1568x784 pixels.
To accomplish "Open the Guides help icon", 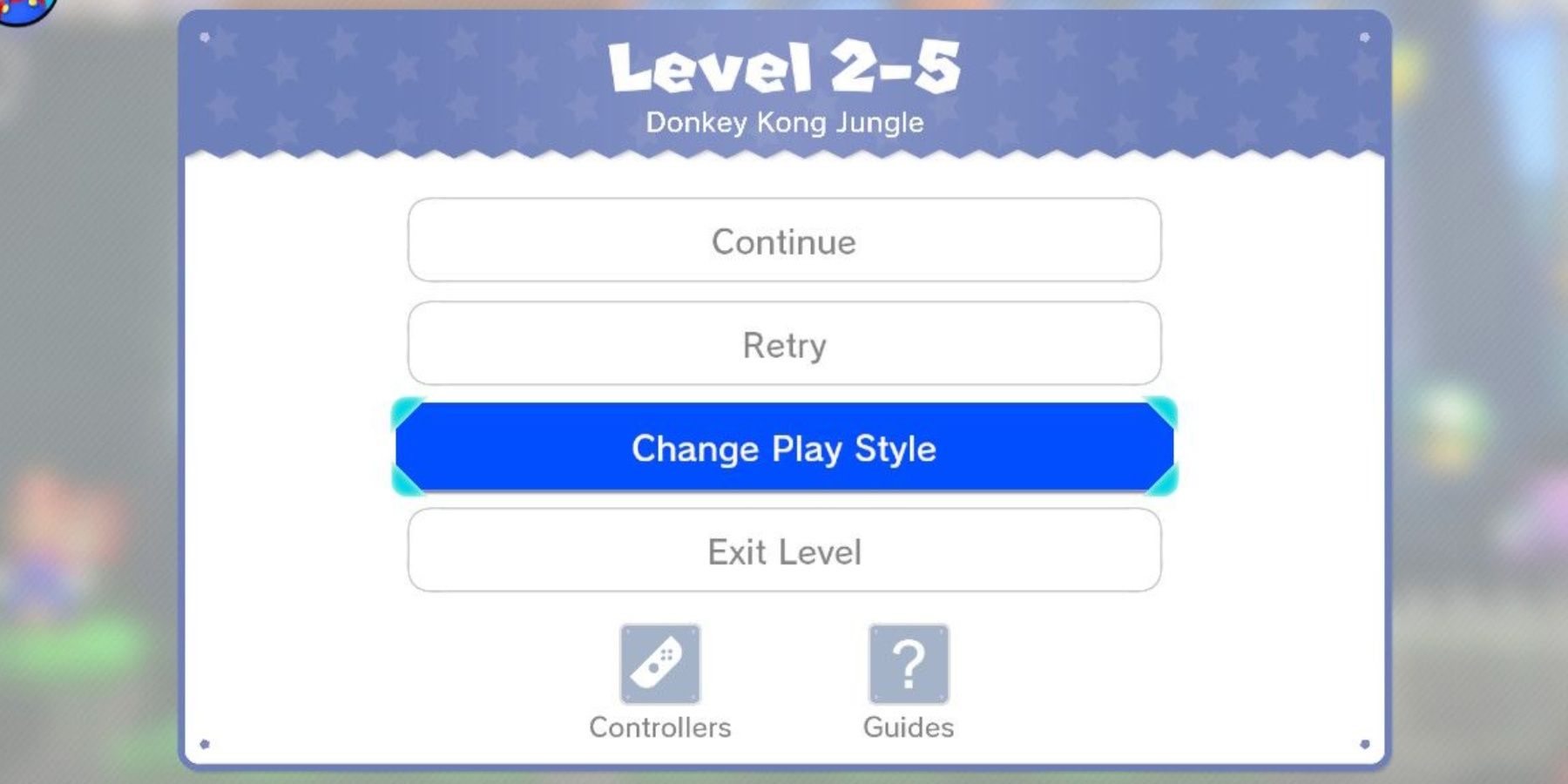I will click(x=909, y=664).
